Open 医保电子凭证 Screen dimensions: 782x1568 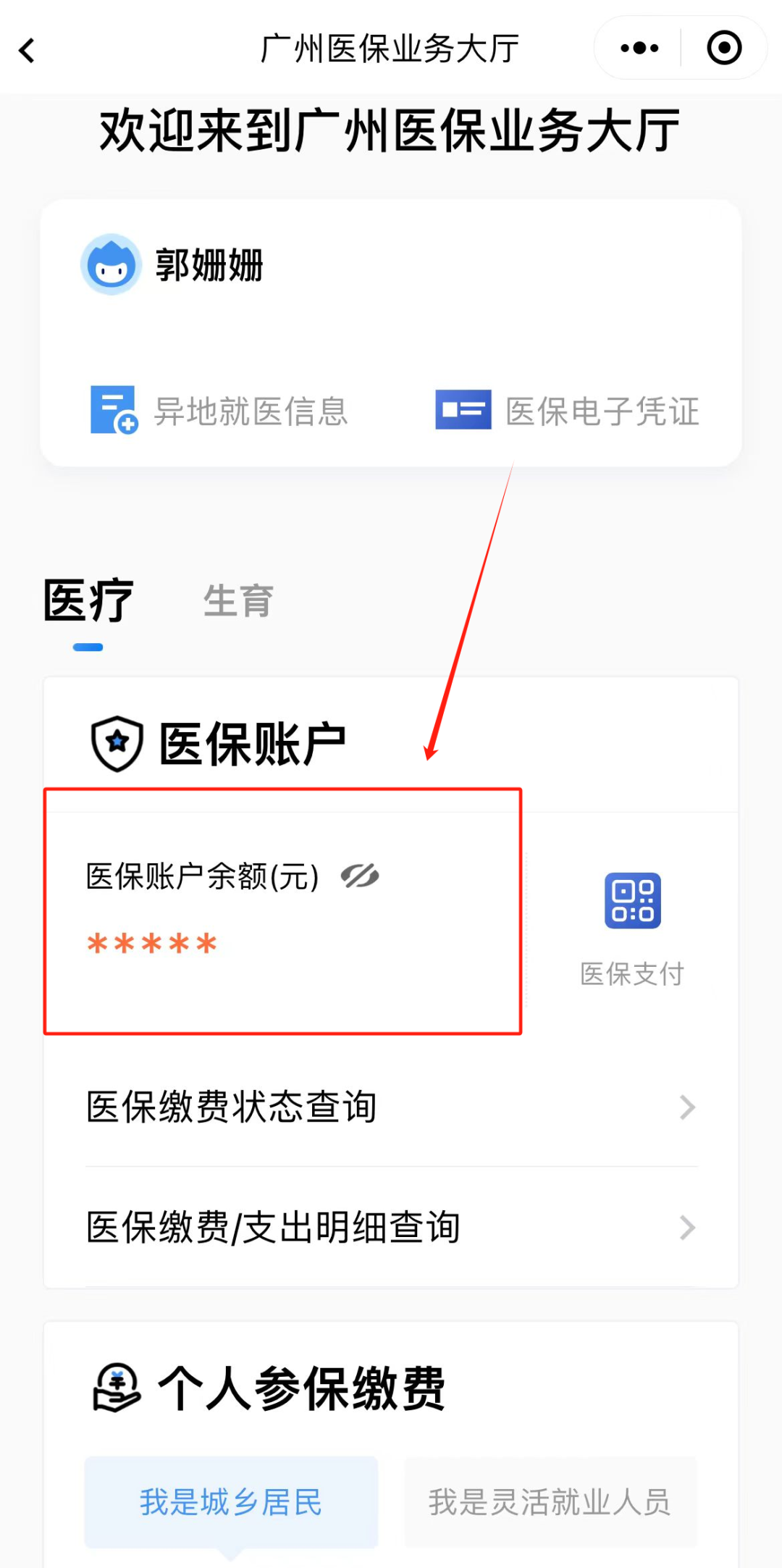point(567,411)
